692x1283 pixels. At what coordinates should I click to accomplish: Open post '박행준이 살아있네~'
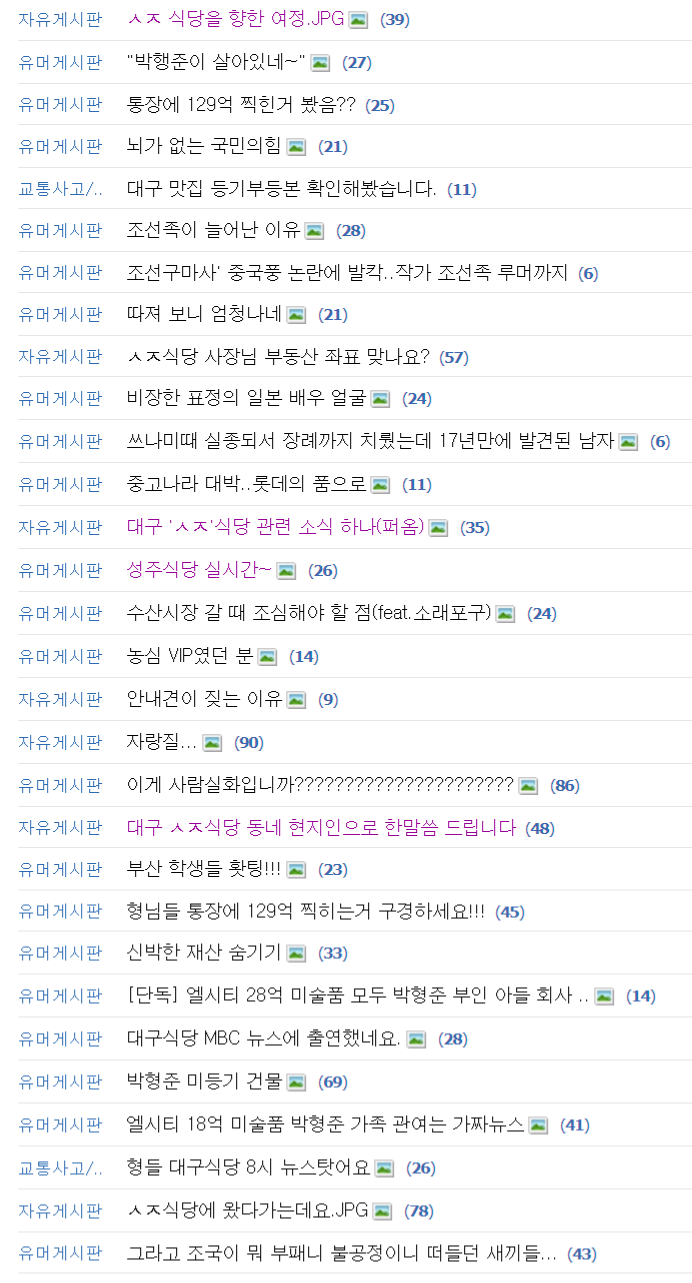click(x=216, y=63)
